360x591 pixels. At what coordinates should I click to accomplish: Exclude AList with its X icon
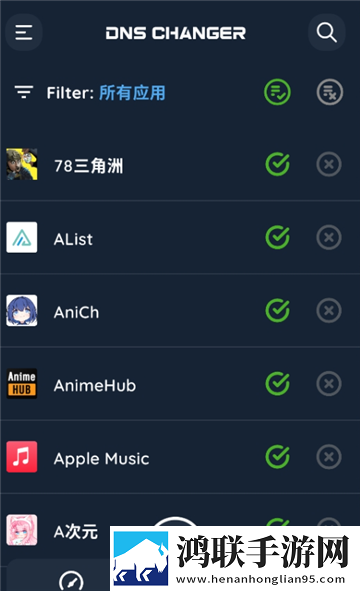point(329,237)
